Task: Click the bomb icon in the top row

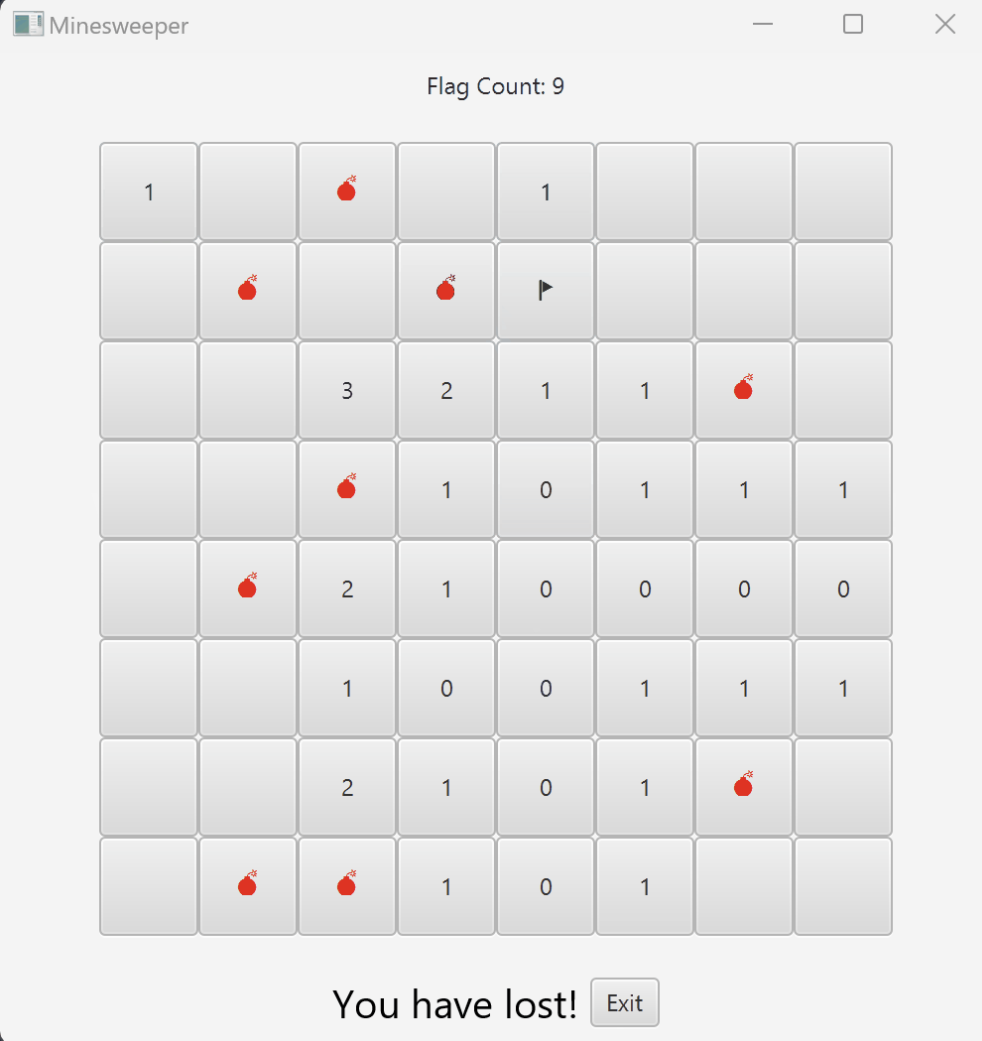Action: coord(346,190)
